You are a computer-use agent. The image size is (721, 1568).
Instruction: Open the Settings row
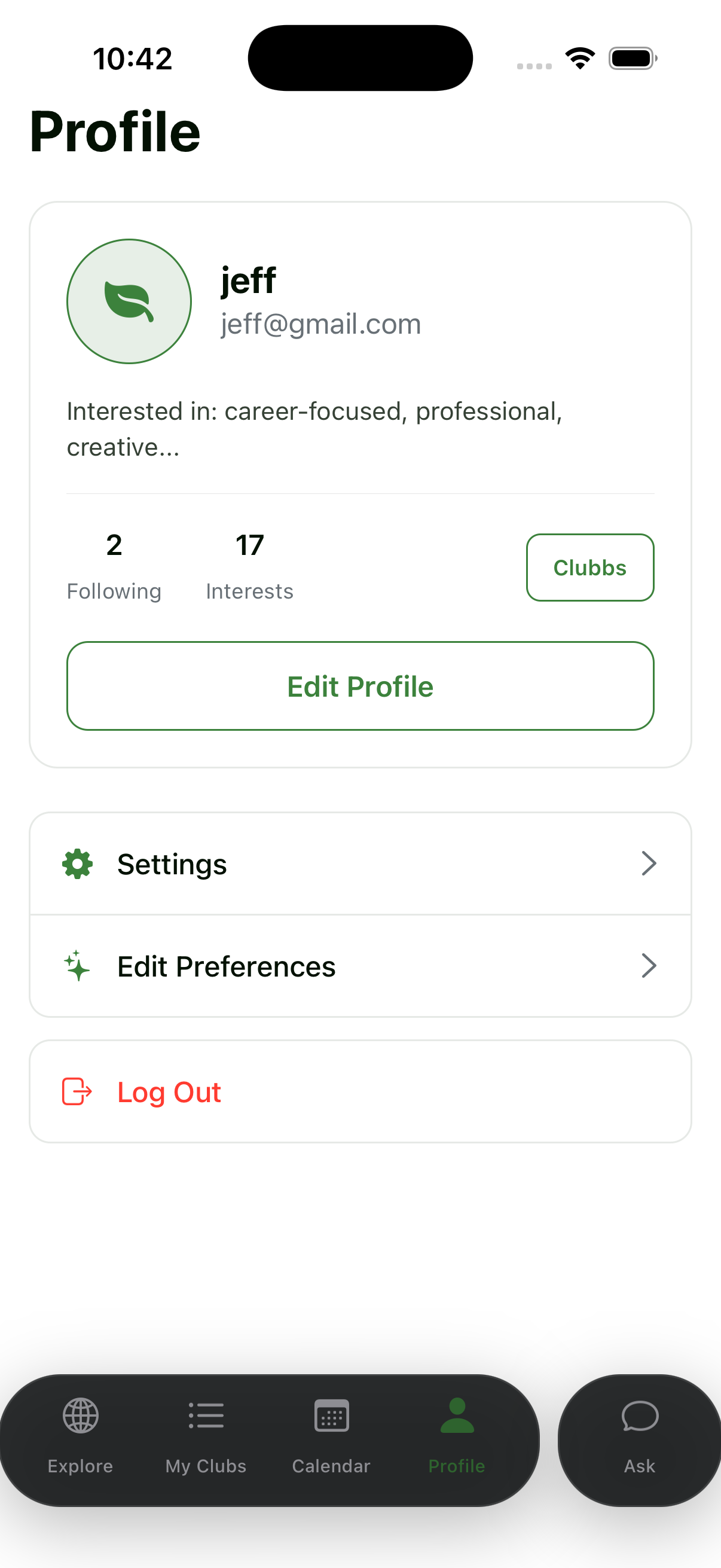tap(360, 864)
